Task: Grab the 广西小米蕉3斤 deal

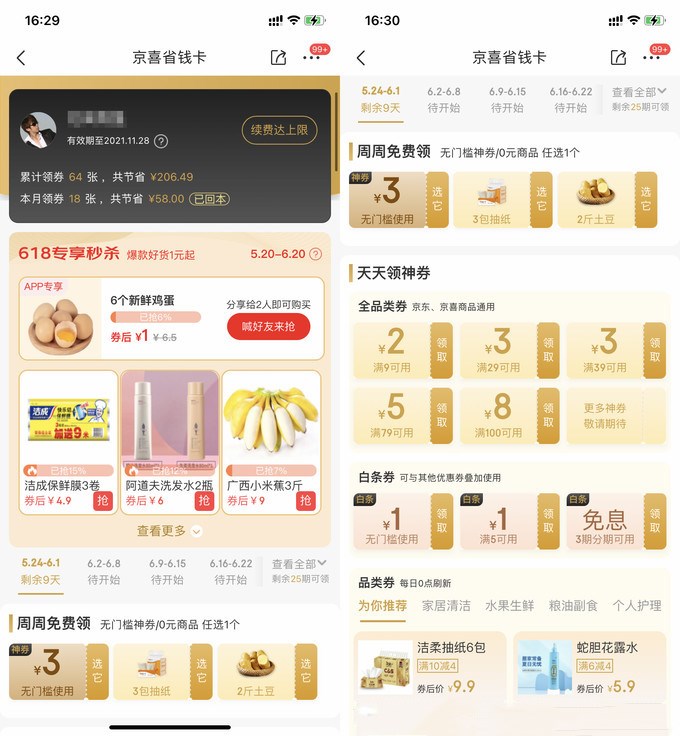Action: click(306, 501)
